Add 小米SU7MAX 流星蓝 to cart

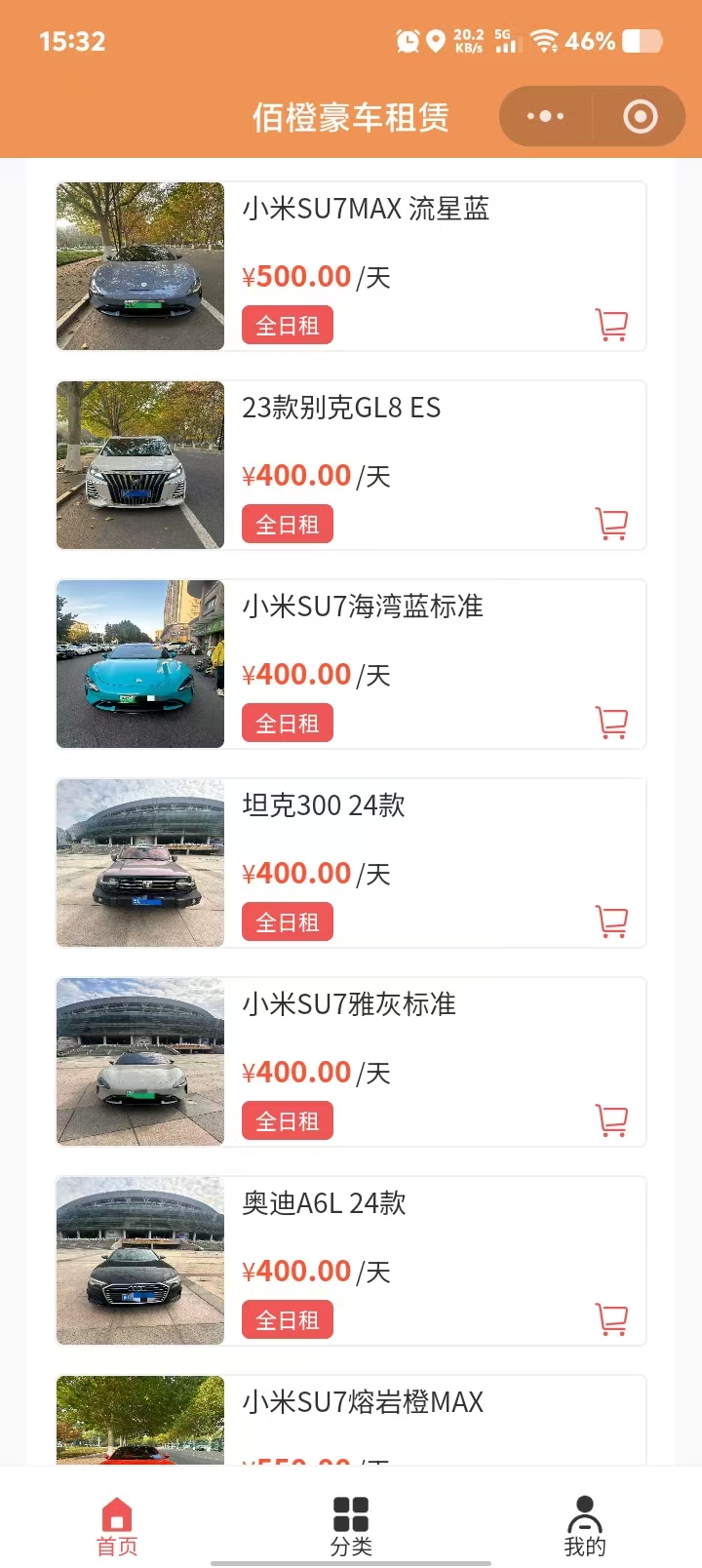coord(611,325)
